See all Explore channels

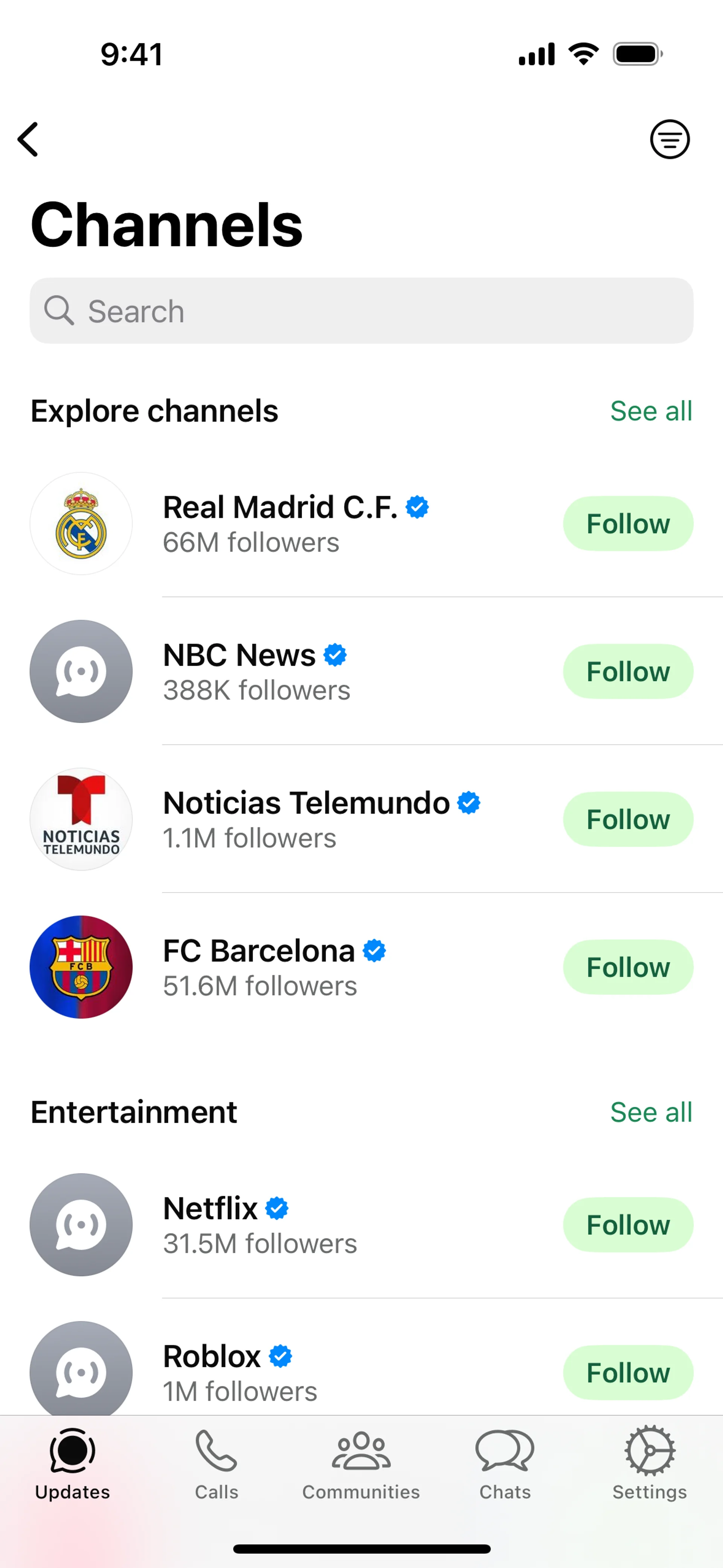651,411
